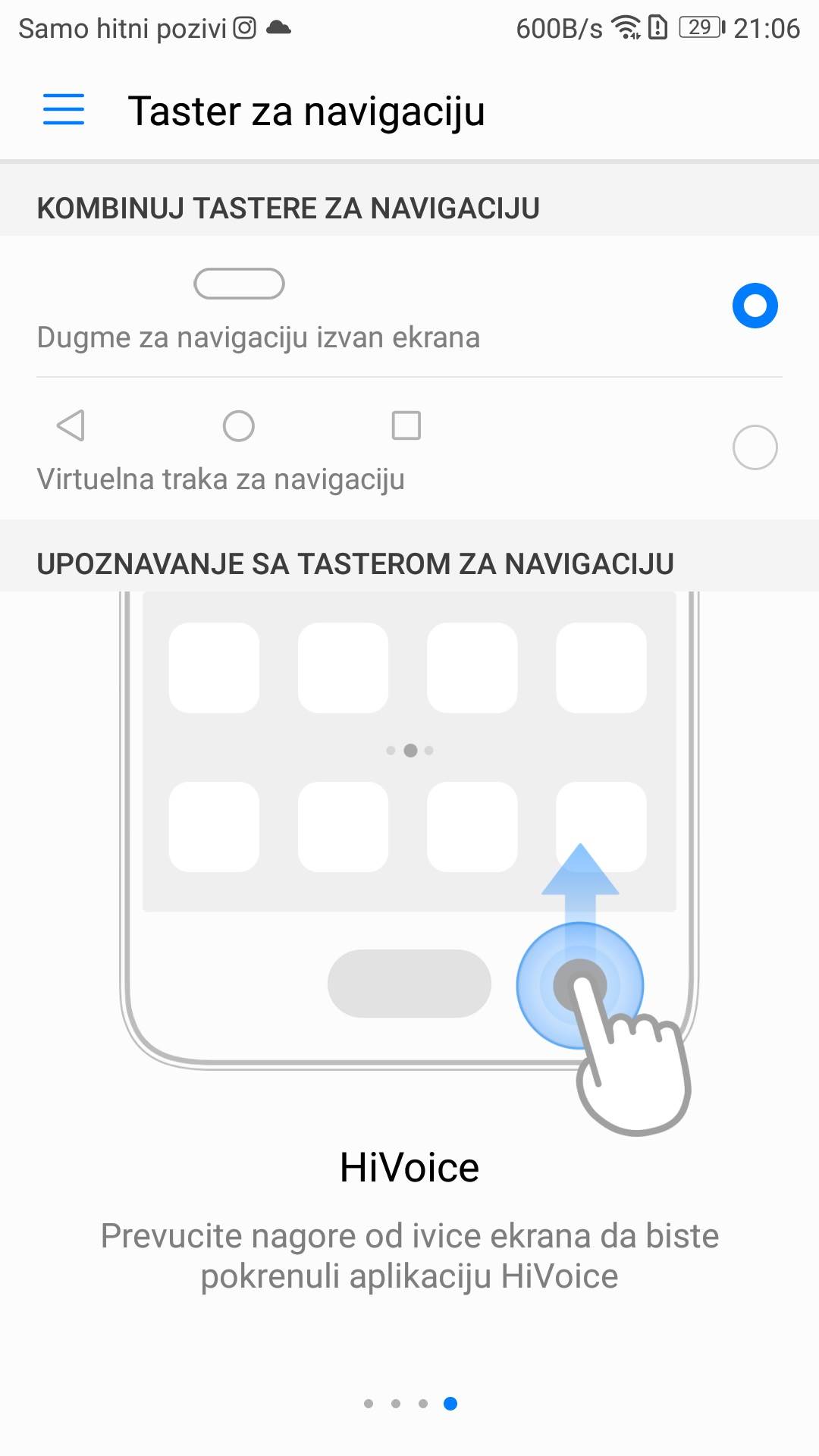
Task: Select Virtuelna traka za navigaciju option
Action: (754, 447)
